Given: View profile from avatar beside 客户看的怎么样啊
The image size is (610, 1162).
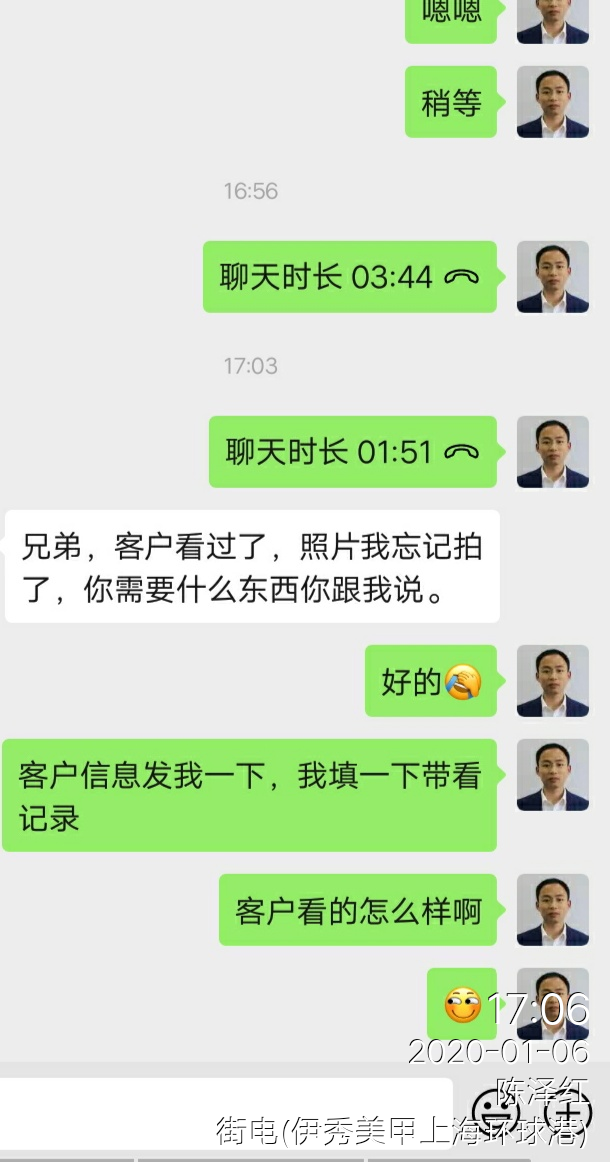Looking at the screenshot, I should coord(552,909).
